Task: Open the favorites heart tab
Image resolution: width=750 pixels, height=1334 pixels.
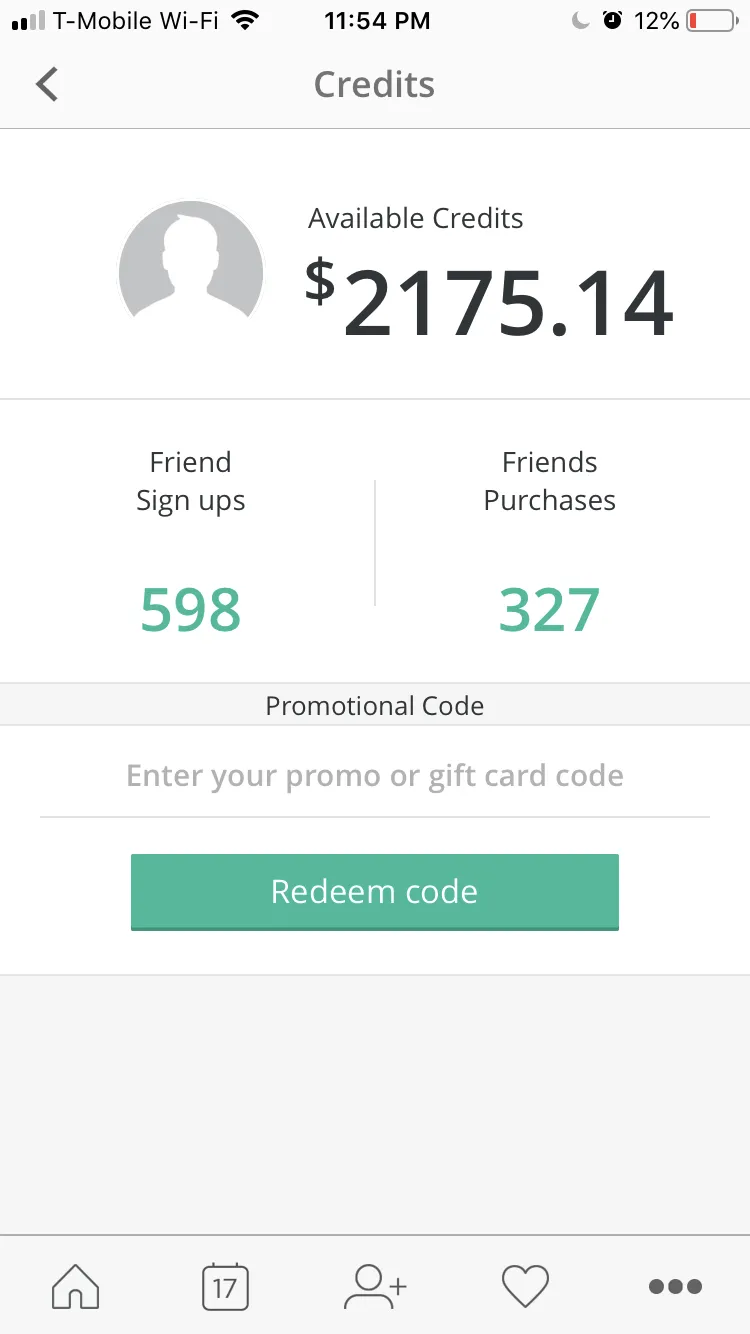Action: tap(525, 1286)
